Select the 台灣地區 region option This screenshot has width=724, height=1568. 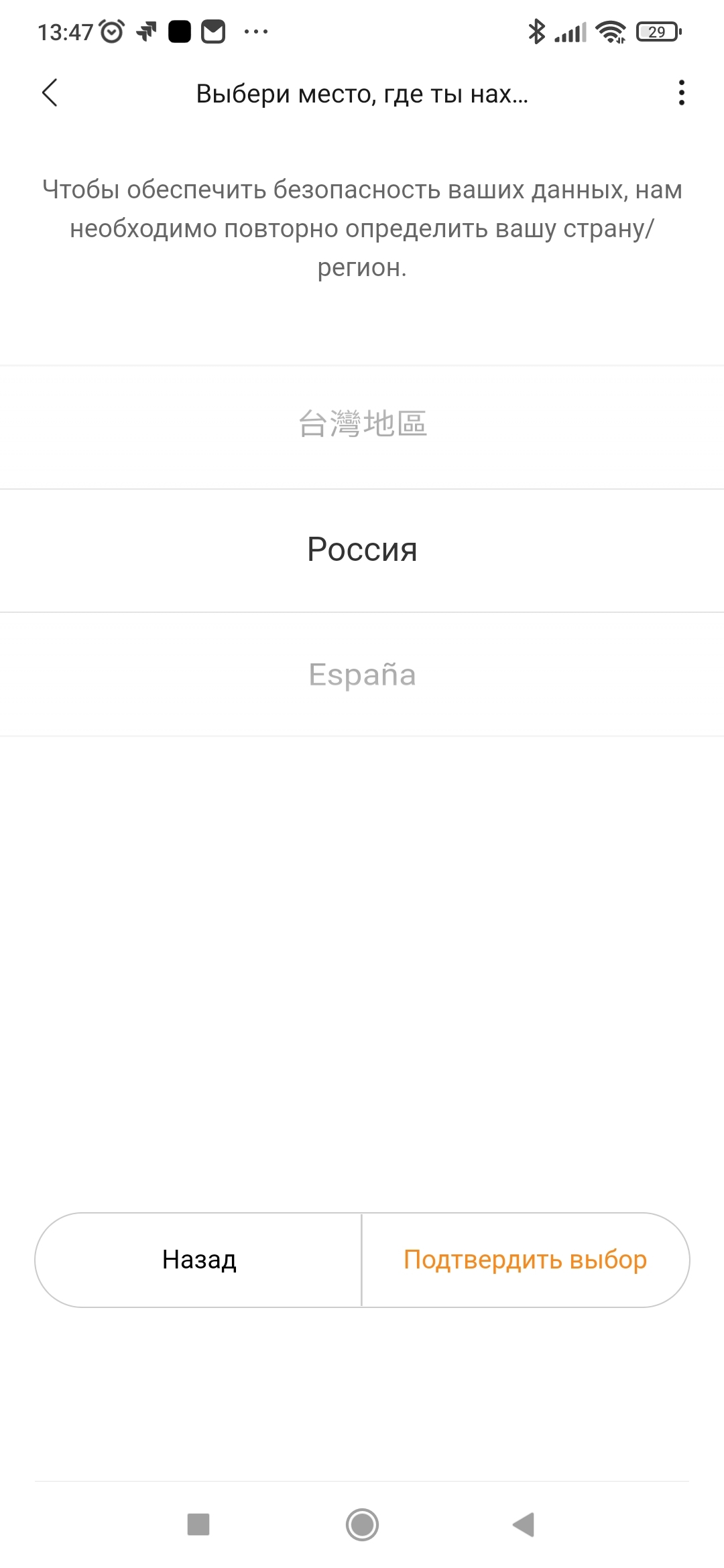tap(362, 424)
